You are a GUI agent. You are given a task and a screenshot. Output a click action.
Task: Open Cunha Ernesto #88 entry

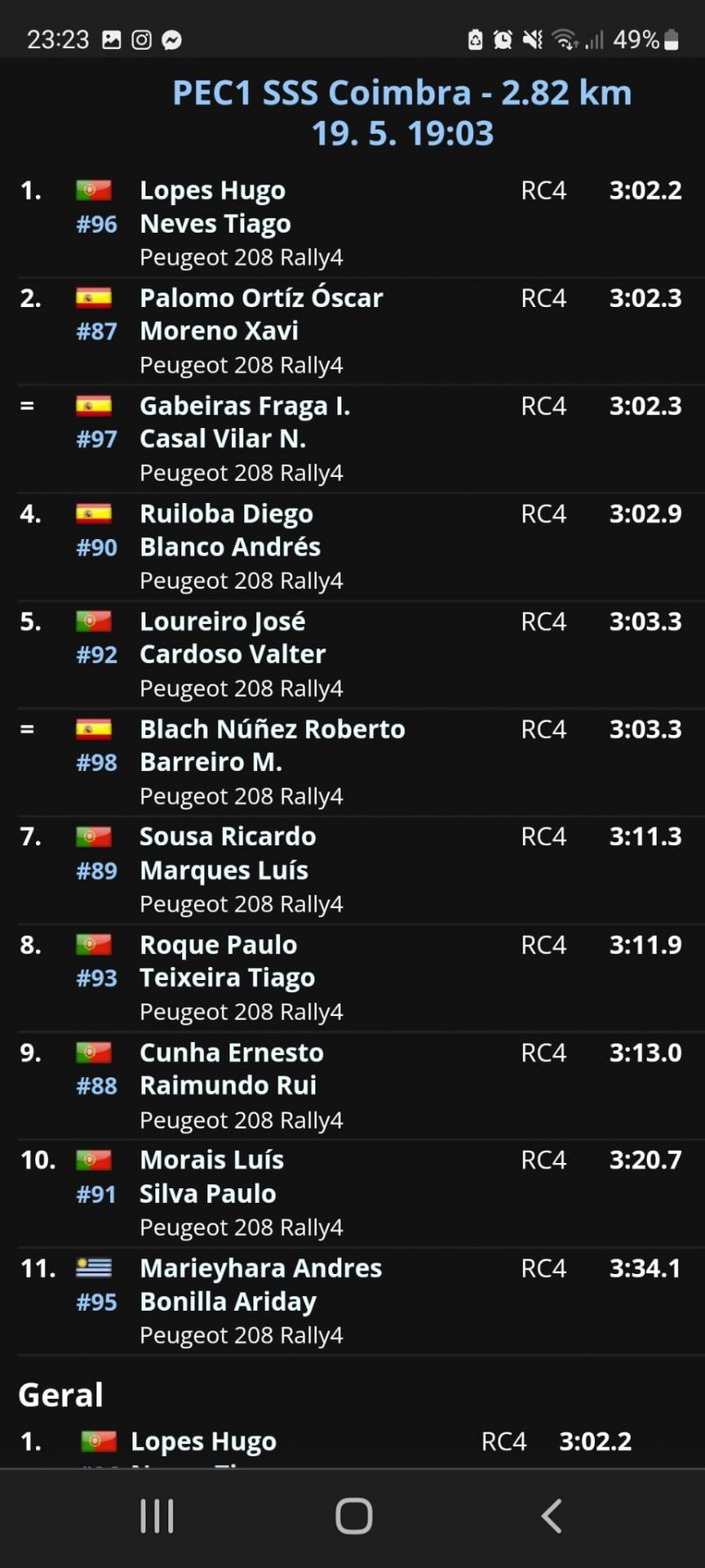click(x=352, y=1086)
